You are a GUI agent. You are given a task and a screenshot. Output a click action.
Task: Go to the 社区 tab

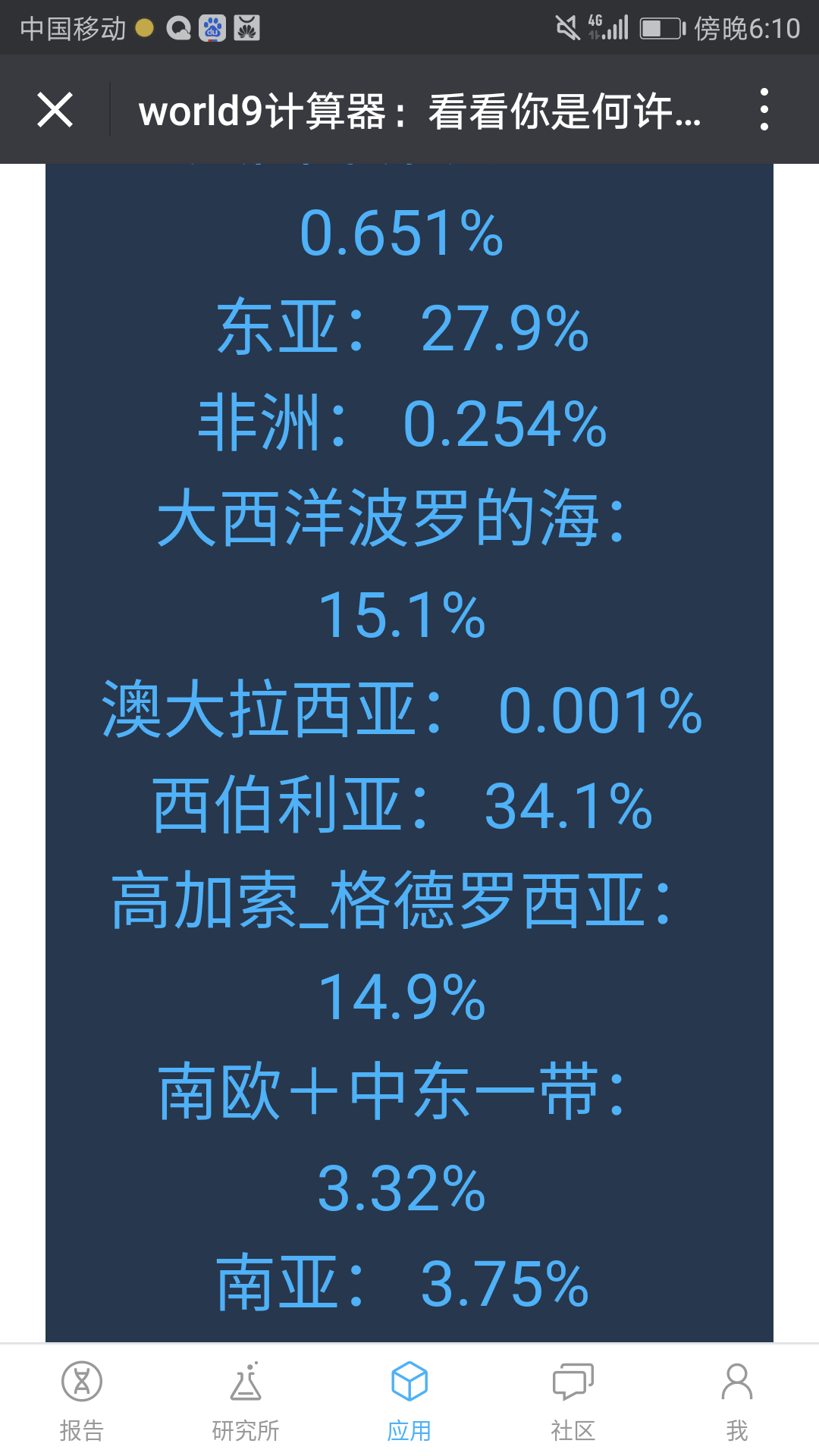pyautogui.click(x=573, y=1401)
